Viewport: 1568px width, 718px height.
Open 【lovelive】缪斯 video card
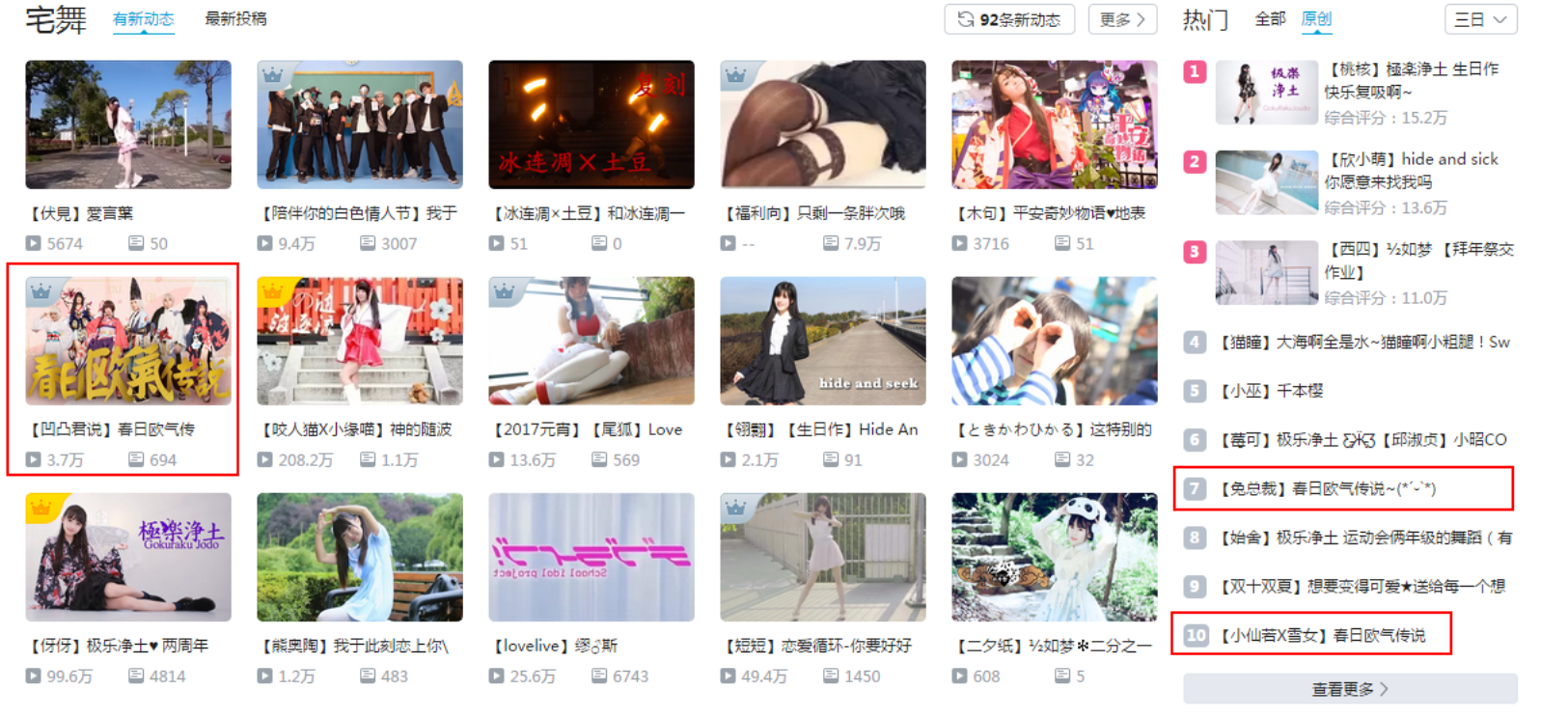(591, 558)
